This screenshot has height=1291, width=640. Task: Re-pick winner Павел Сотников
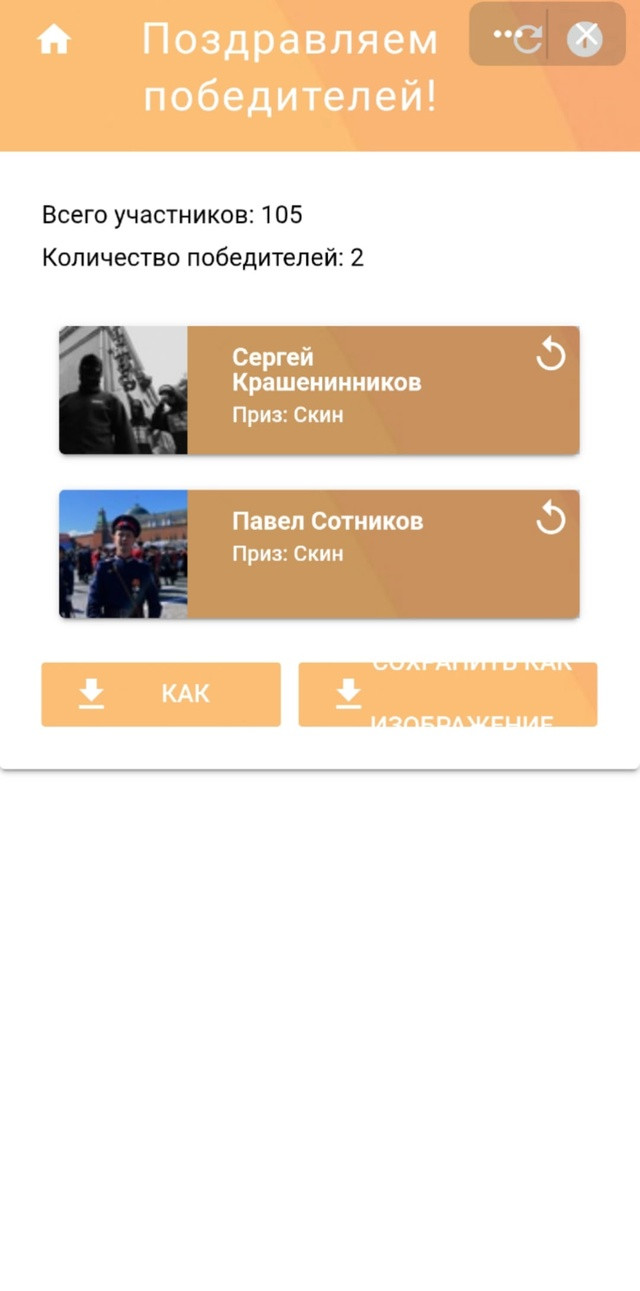(x=551, y=518)
